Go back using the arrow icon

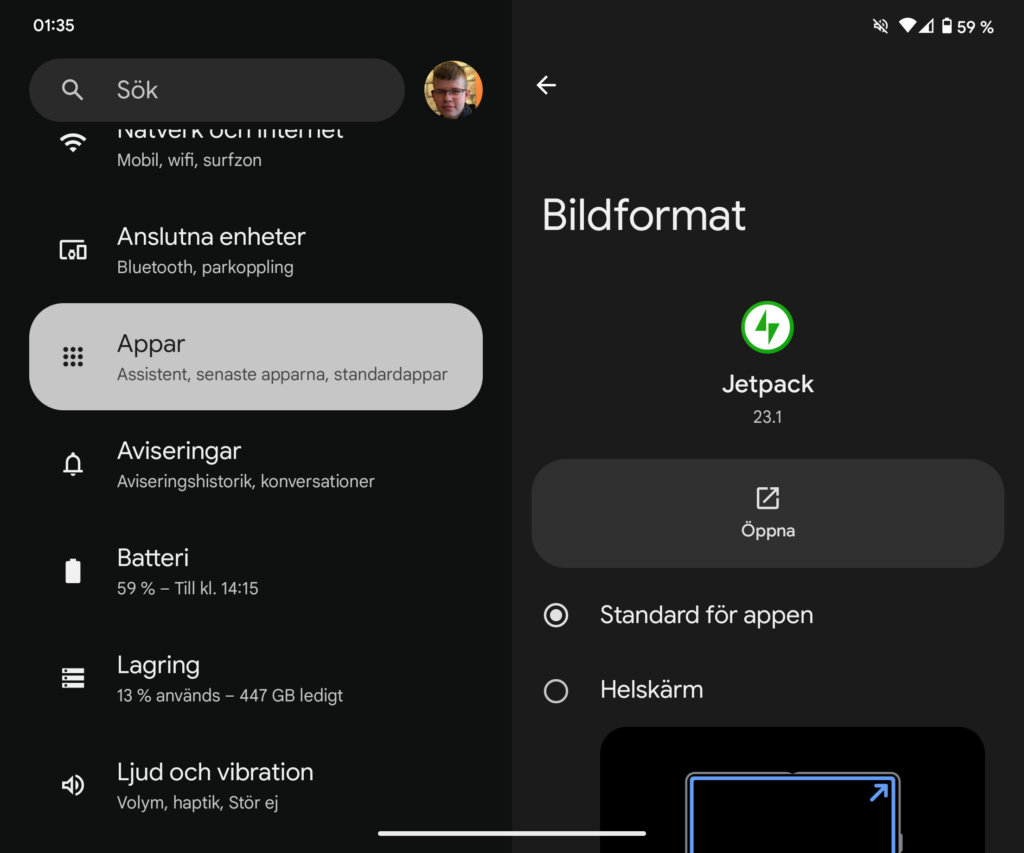546,85
